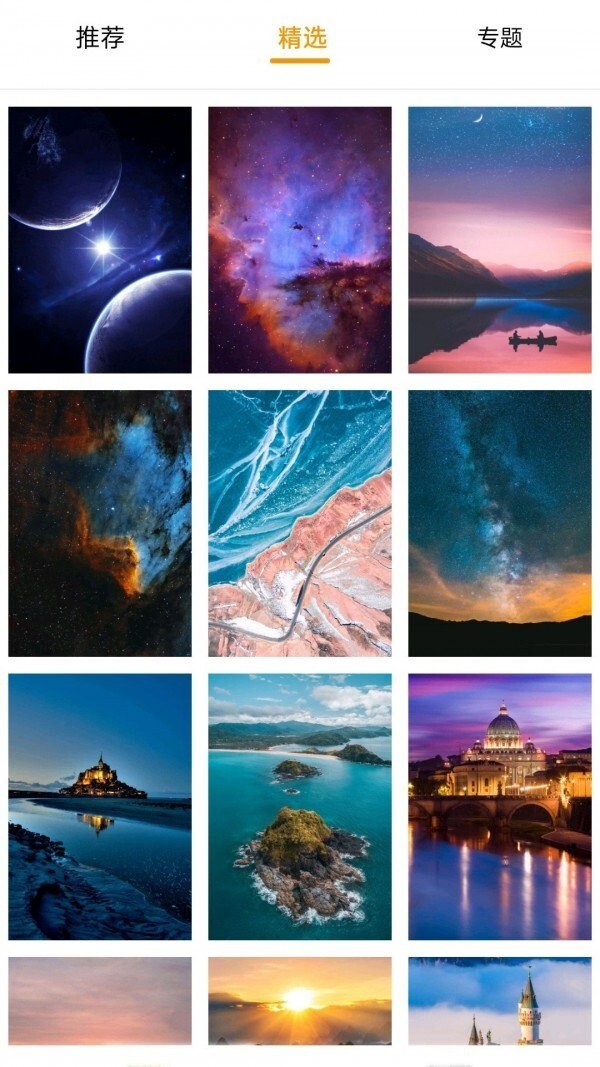This screenshot has width=600, height=1067.
Task: Open the 专题 tab
Action: (500, 39)
